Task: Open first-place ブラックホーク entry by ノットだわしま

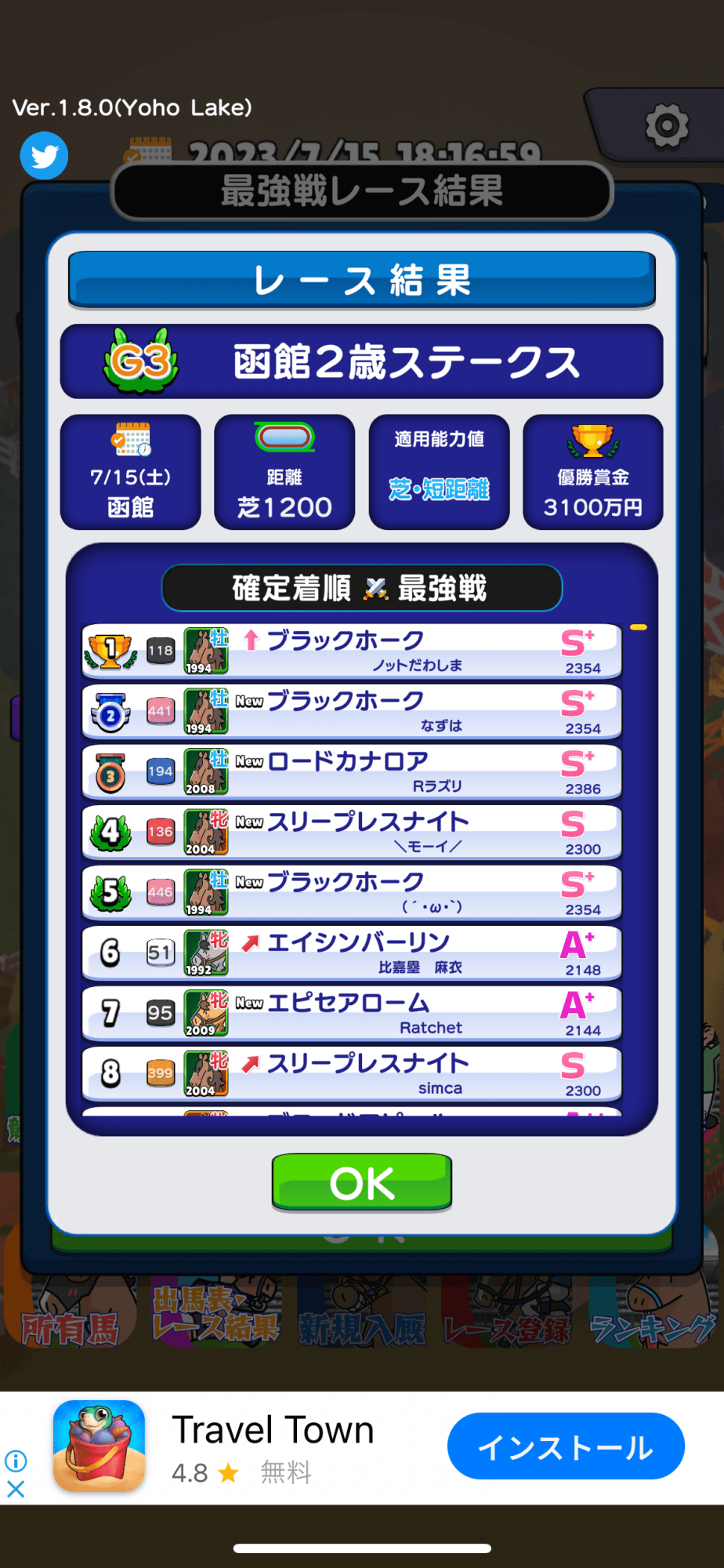Action: coord(352,652)
